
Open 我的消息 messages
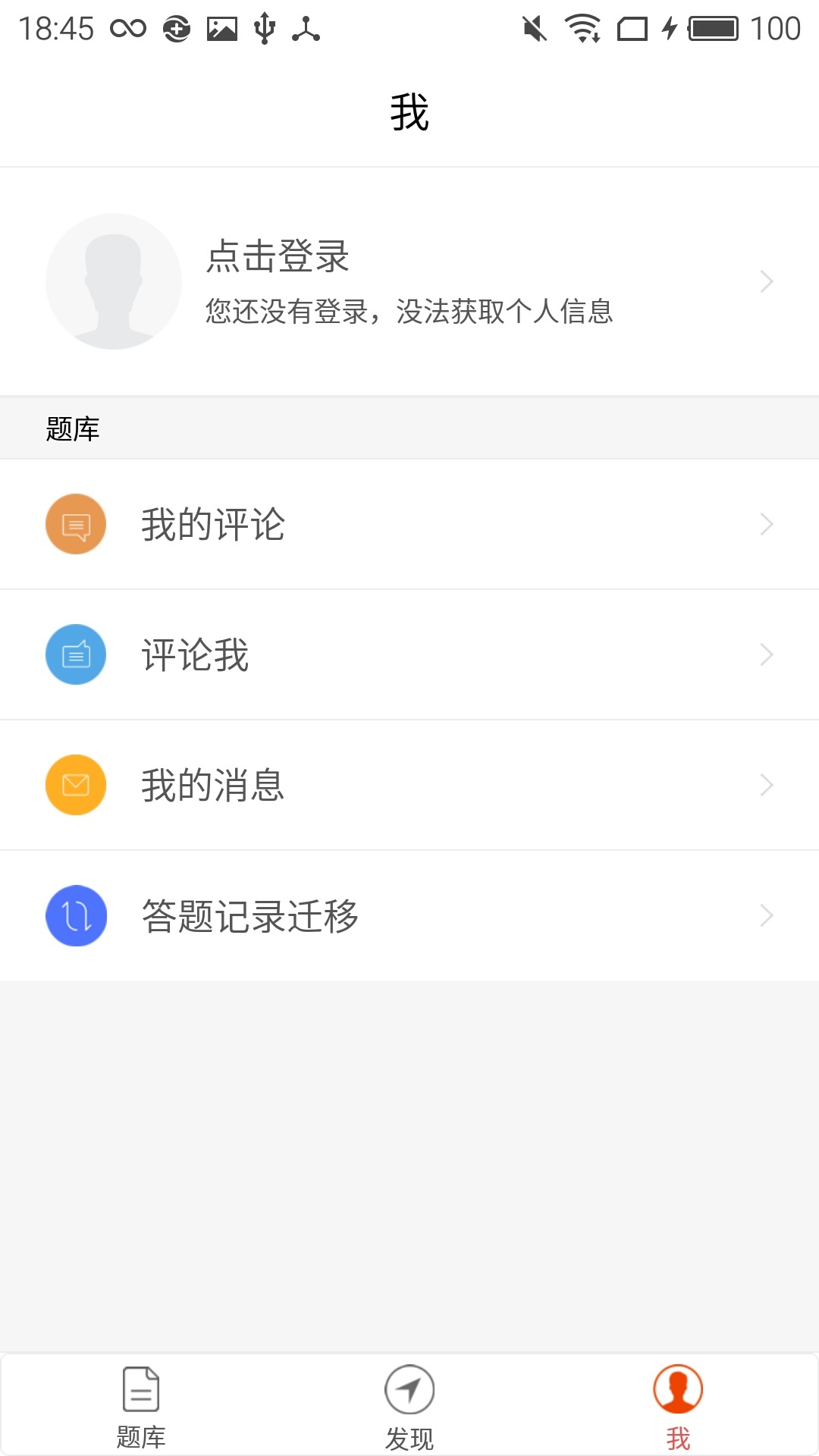click(409, 785)
